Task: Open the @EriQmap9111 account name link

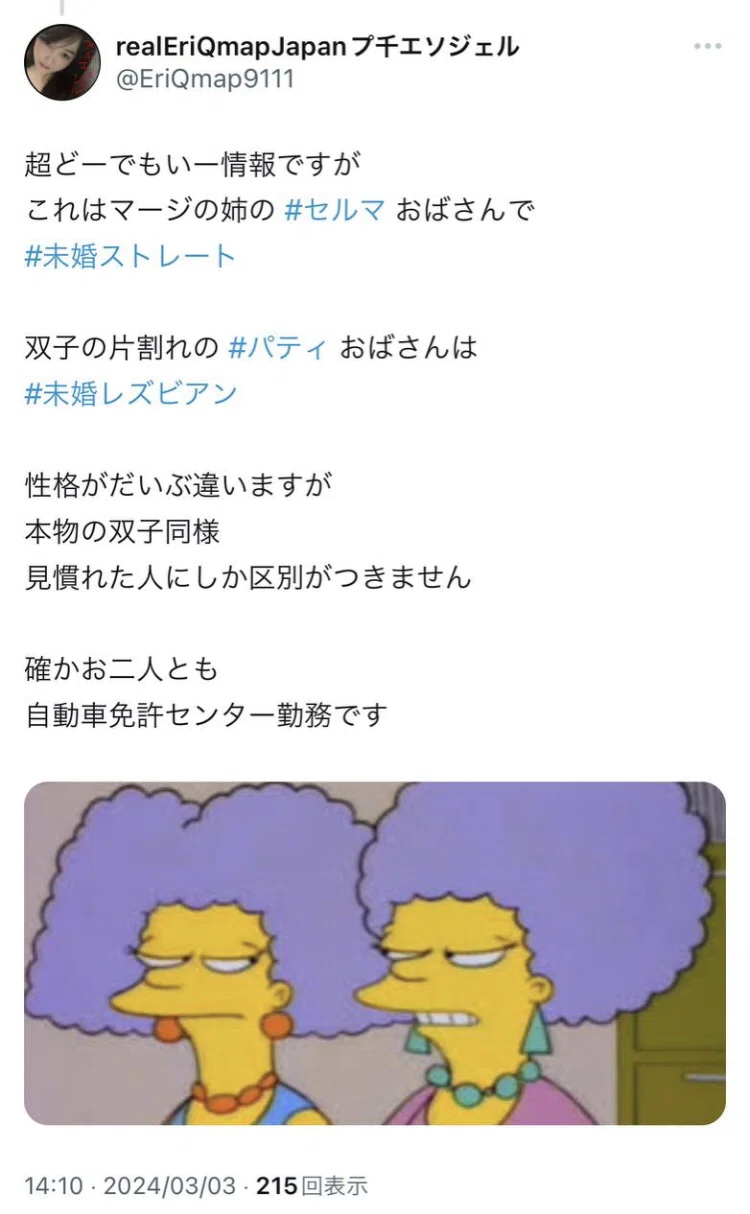Action: [206, 79]
